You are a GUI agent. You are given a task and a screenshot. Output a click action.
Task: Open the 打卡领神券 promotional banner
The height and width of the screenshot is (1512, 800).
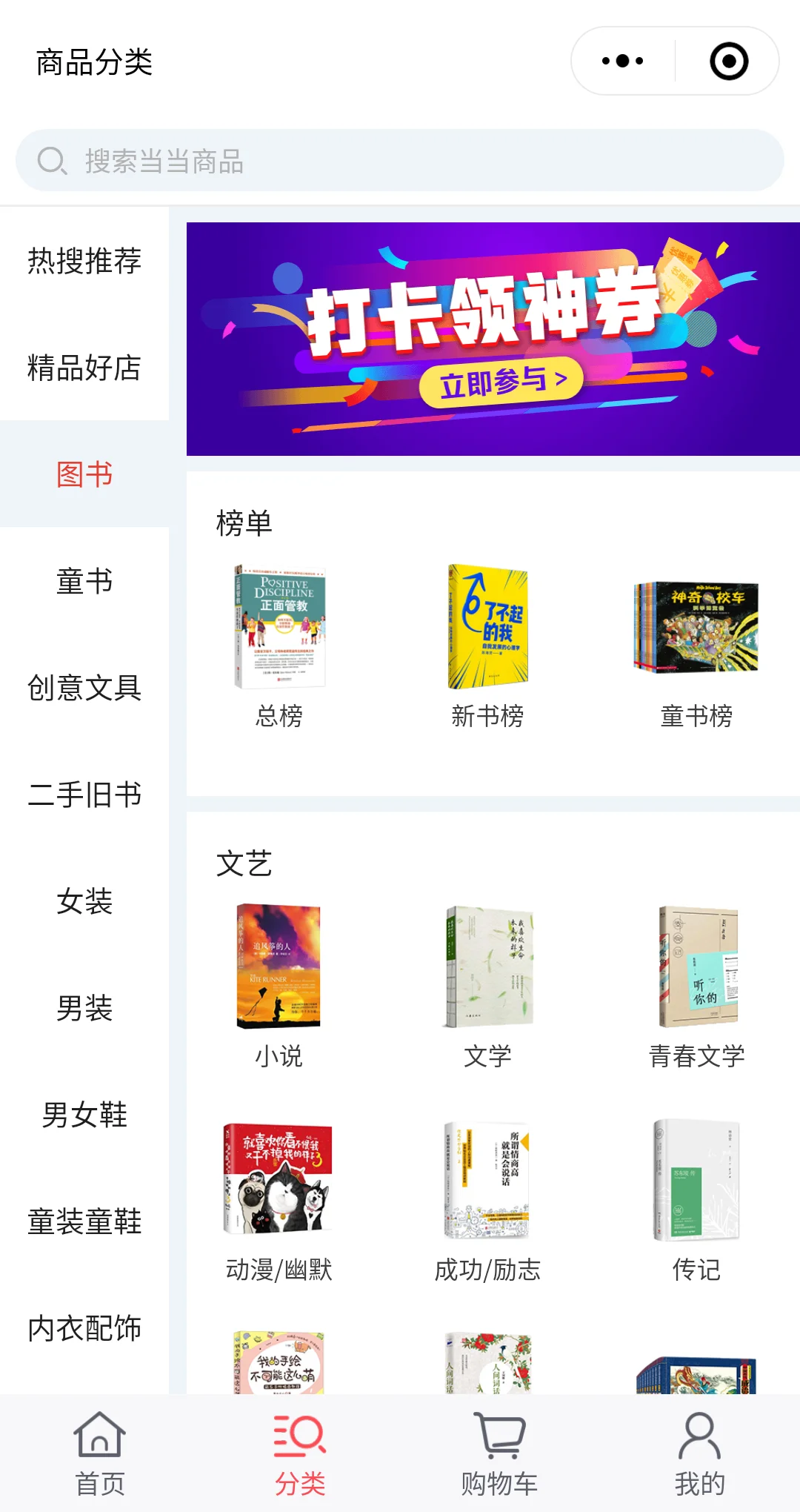[x=493, y=339]
